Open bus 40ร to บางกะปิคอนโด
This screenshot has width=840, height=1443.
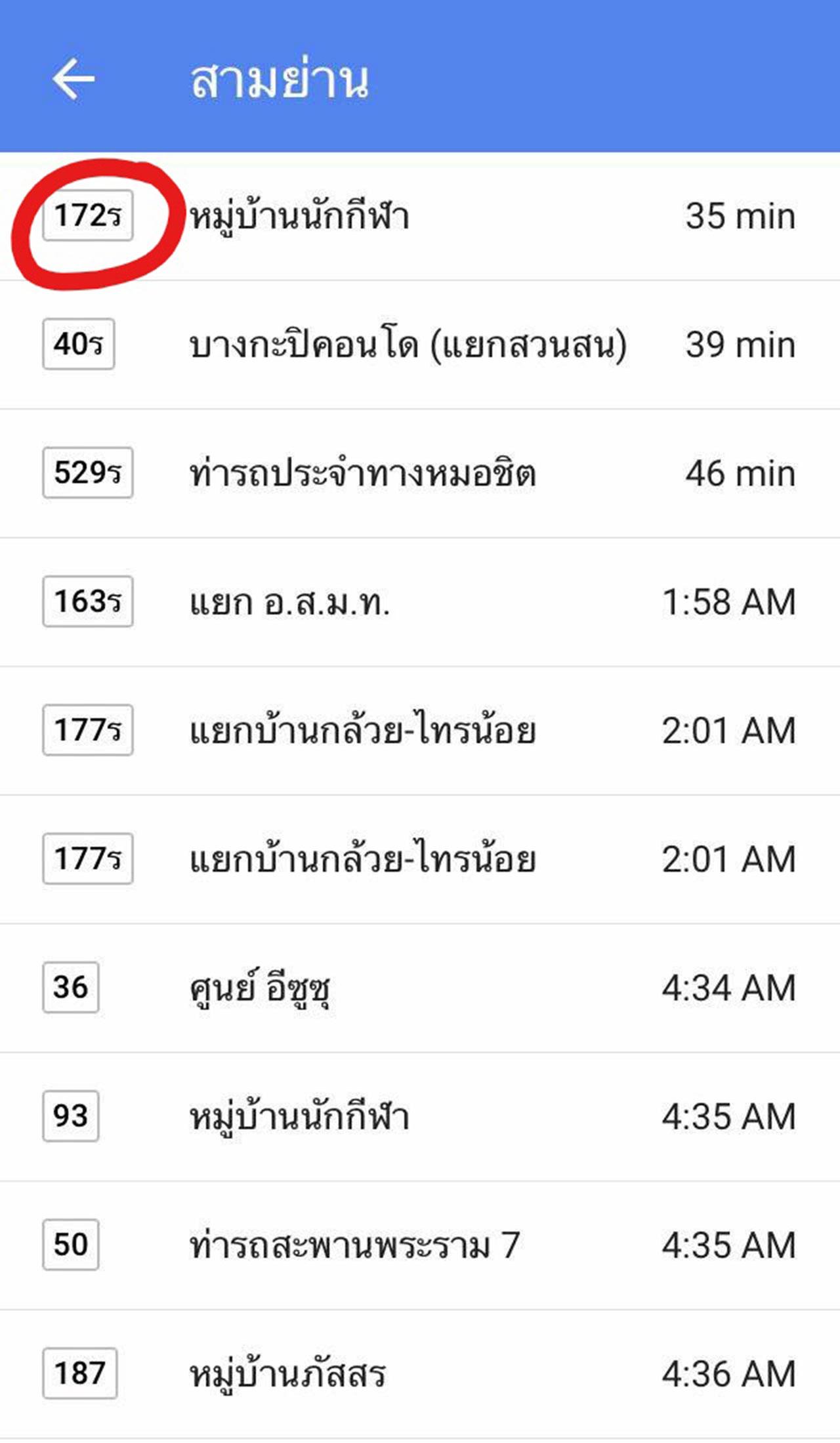[x=420, y=344]
